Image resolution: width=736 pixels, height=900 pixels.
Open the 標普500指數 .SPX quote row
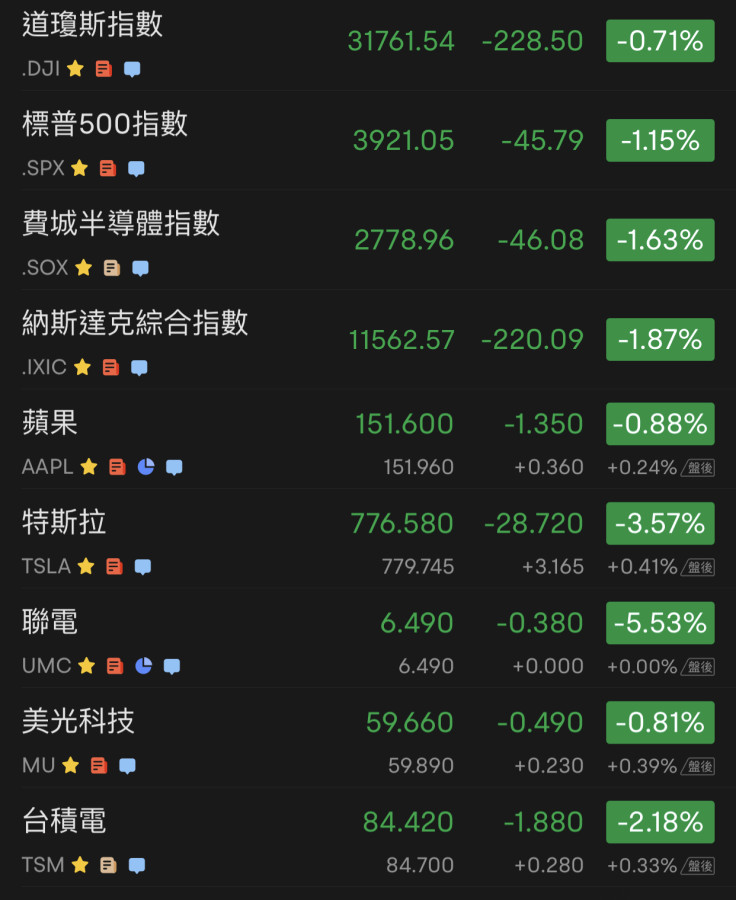point(104,124)
